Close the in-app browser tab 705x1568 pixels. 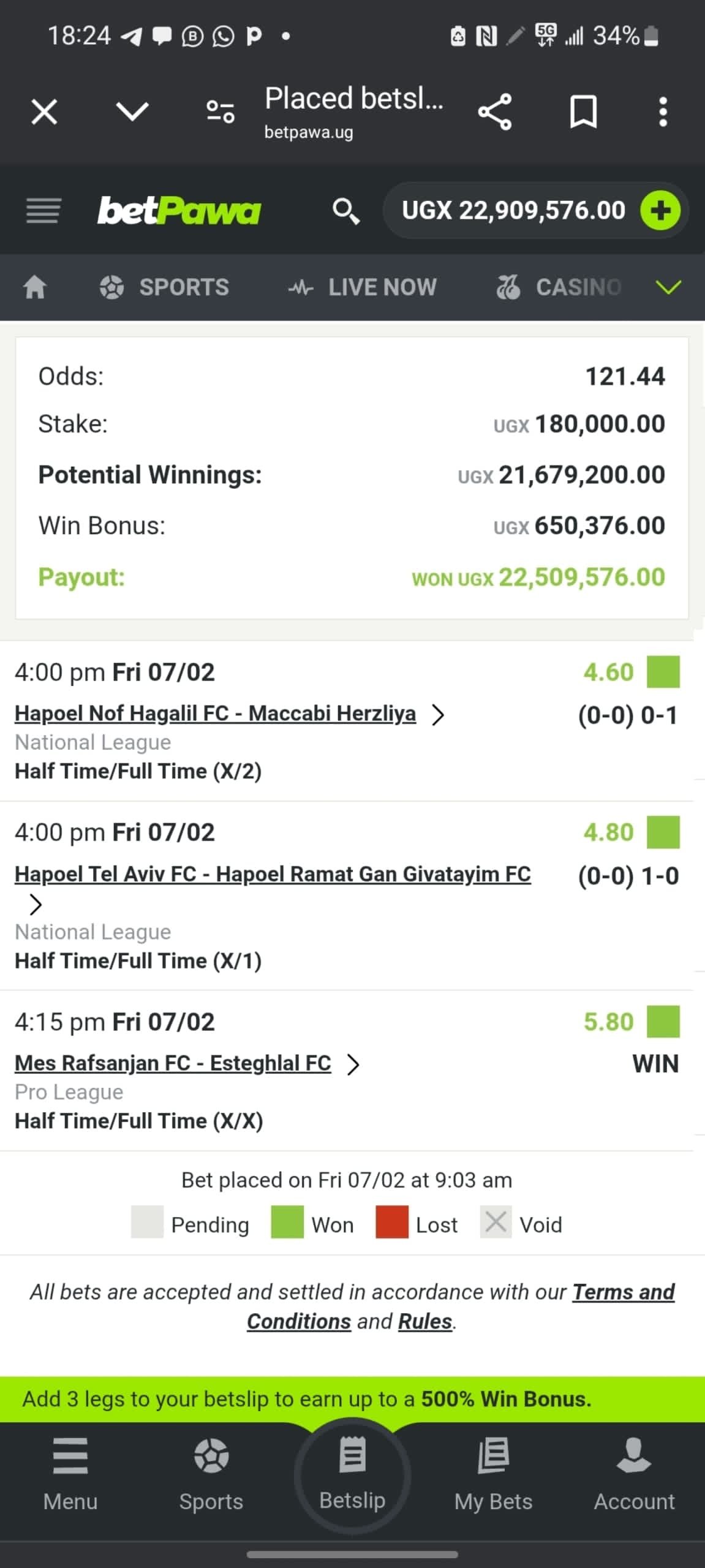[44, 112]
